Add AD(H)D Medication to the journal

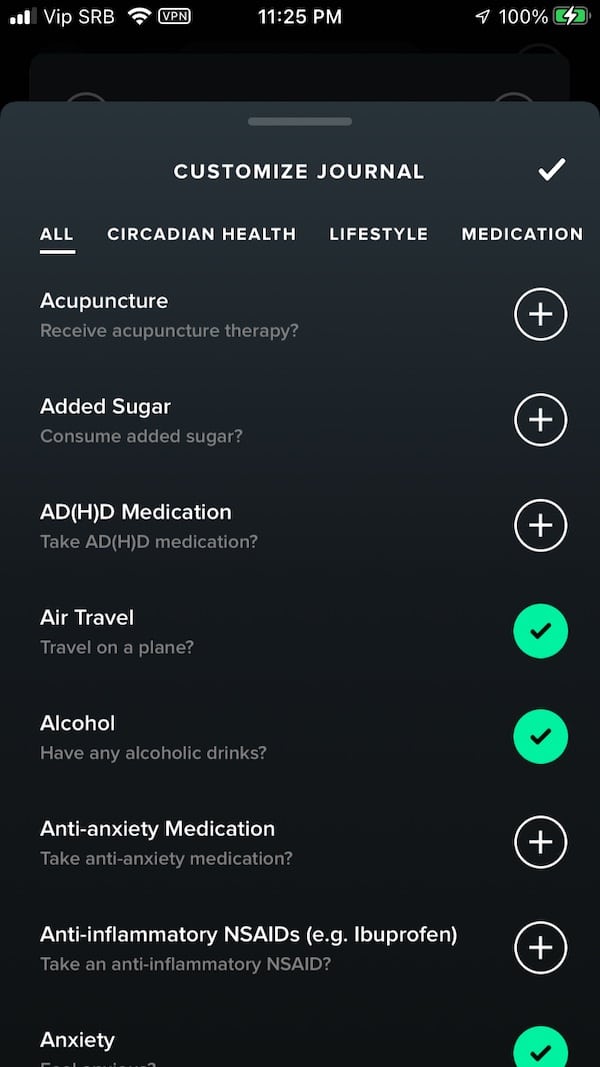click(x=540, y=525)
